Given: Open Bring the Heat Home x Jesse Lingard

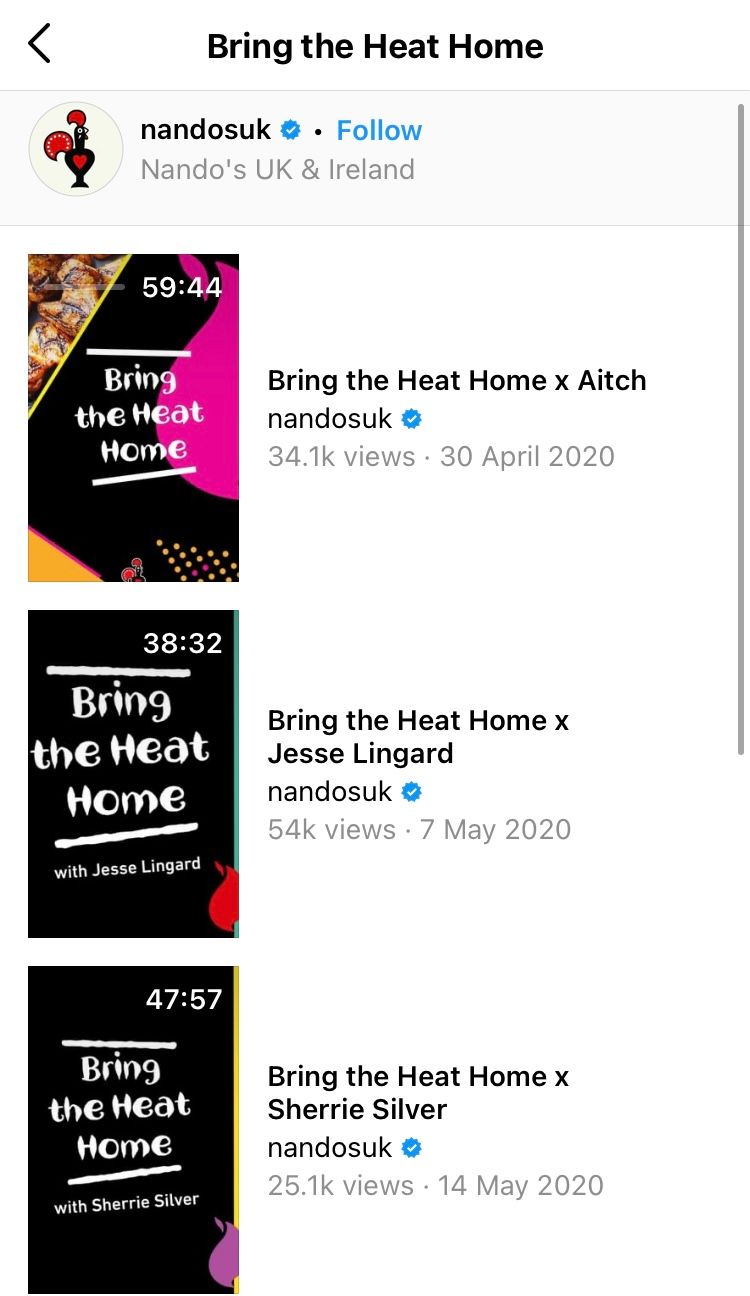Looking at the screenshot, I should (x=417, y=736).
